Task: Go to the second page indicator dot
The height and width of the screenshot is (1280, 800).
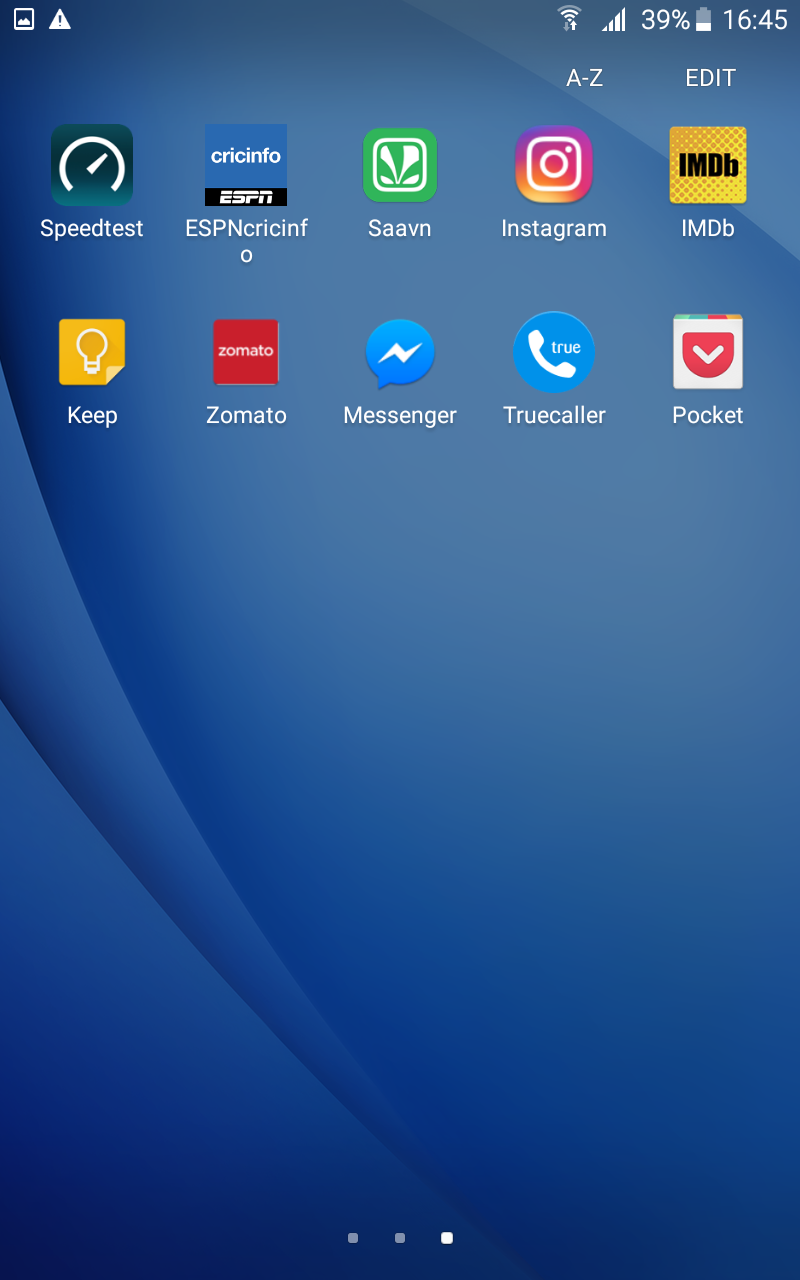Action: (x=400, y=1238)
